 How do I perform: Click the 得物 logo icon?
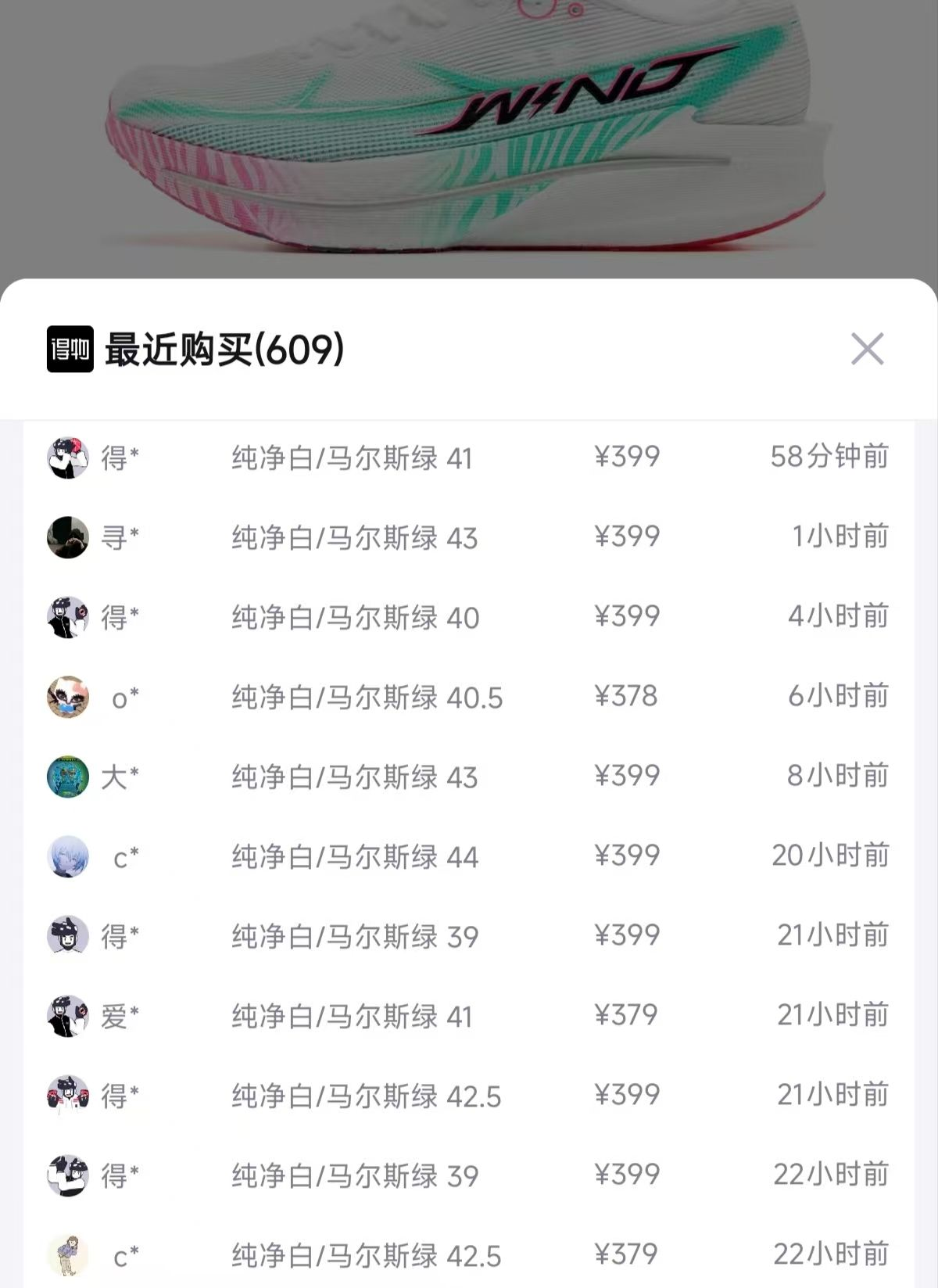pyautogui.click(x=69, y=350)
